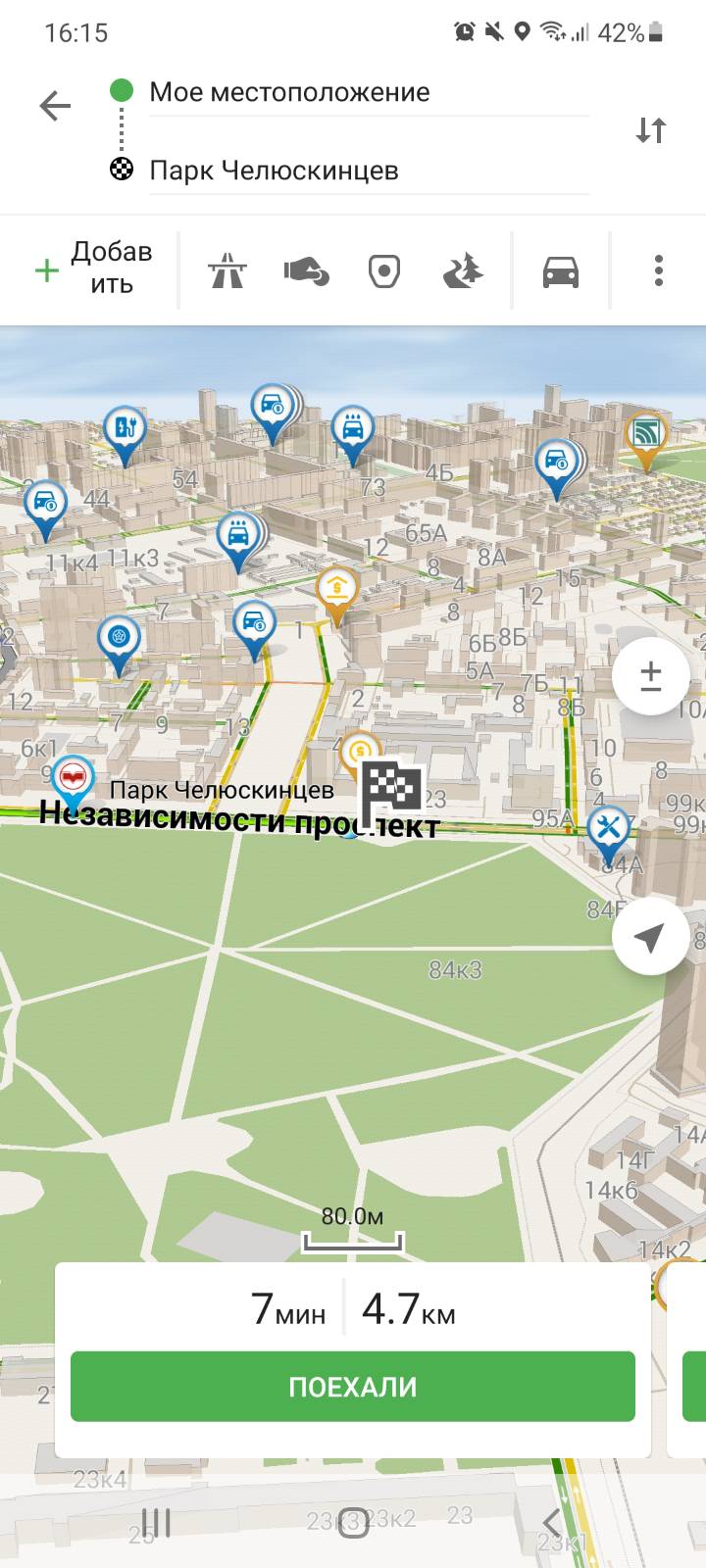Edit the destination 'Парк Челюскинцев'

click(369, 171)
